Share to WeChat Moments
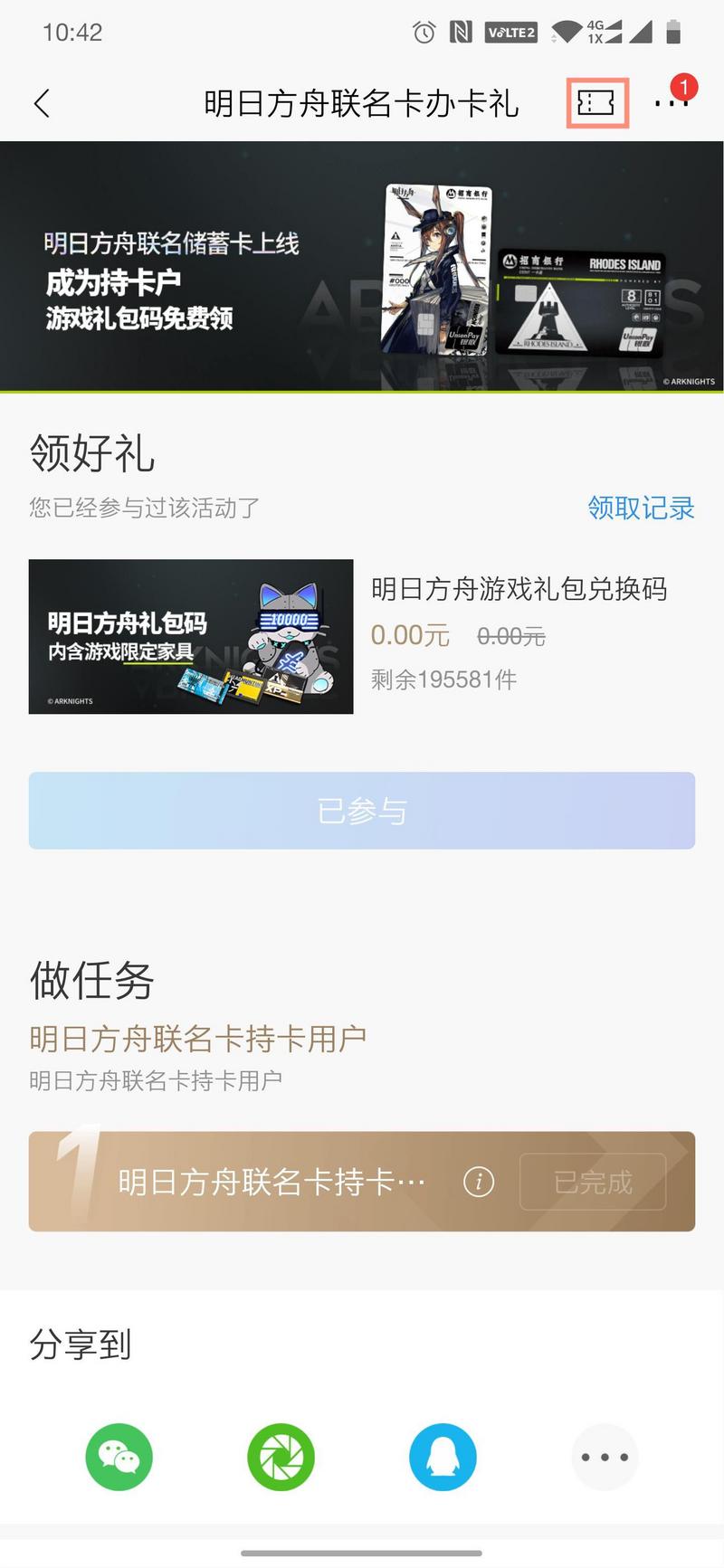This screenshot has width=724, height=1568. 281,1458
